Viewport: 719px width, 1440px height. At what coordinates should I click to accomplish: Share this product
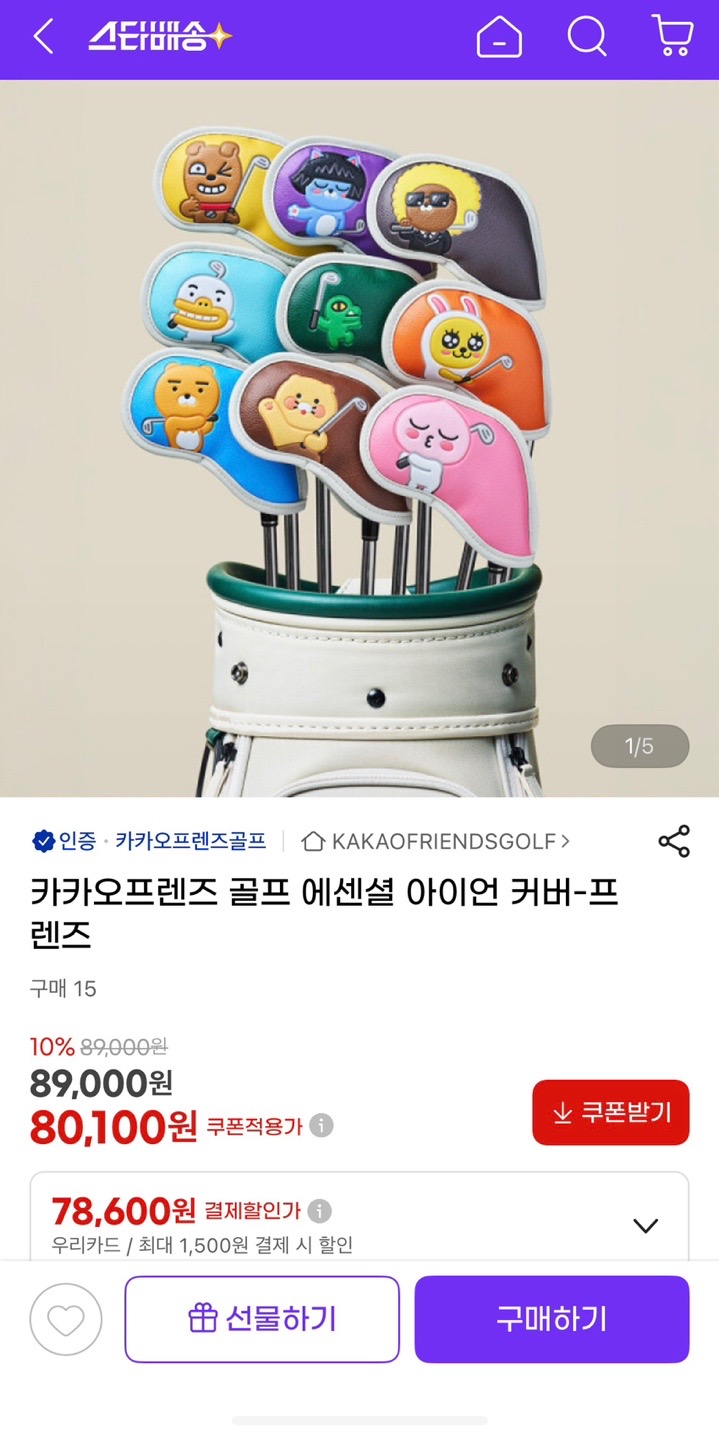[x=674, y=841]
